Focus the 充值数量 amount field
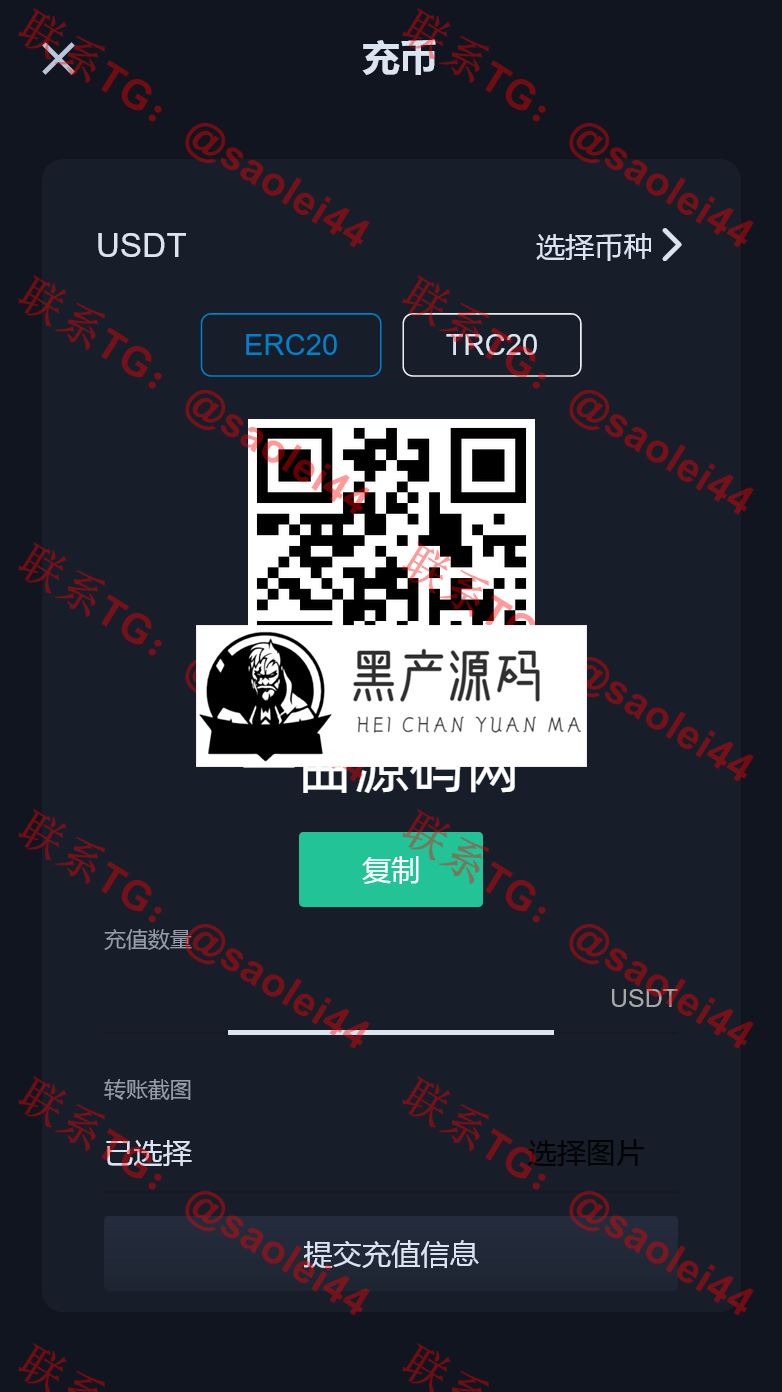This screenshot has height=1392, width=782. pyautogui.click(x=350, y=998)
